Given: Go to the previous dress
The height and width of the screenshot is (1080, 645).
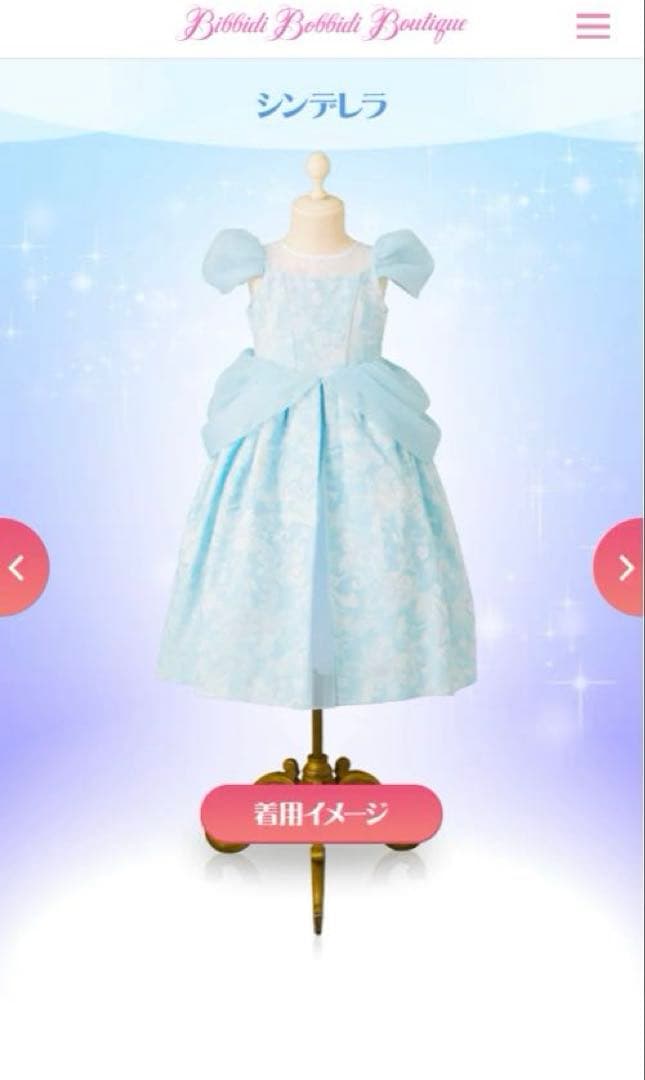Looking at the screenshot, I should click(x=18, y=567).
